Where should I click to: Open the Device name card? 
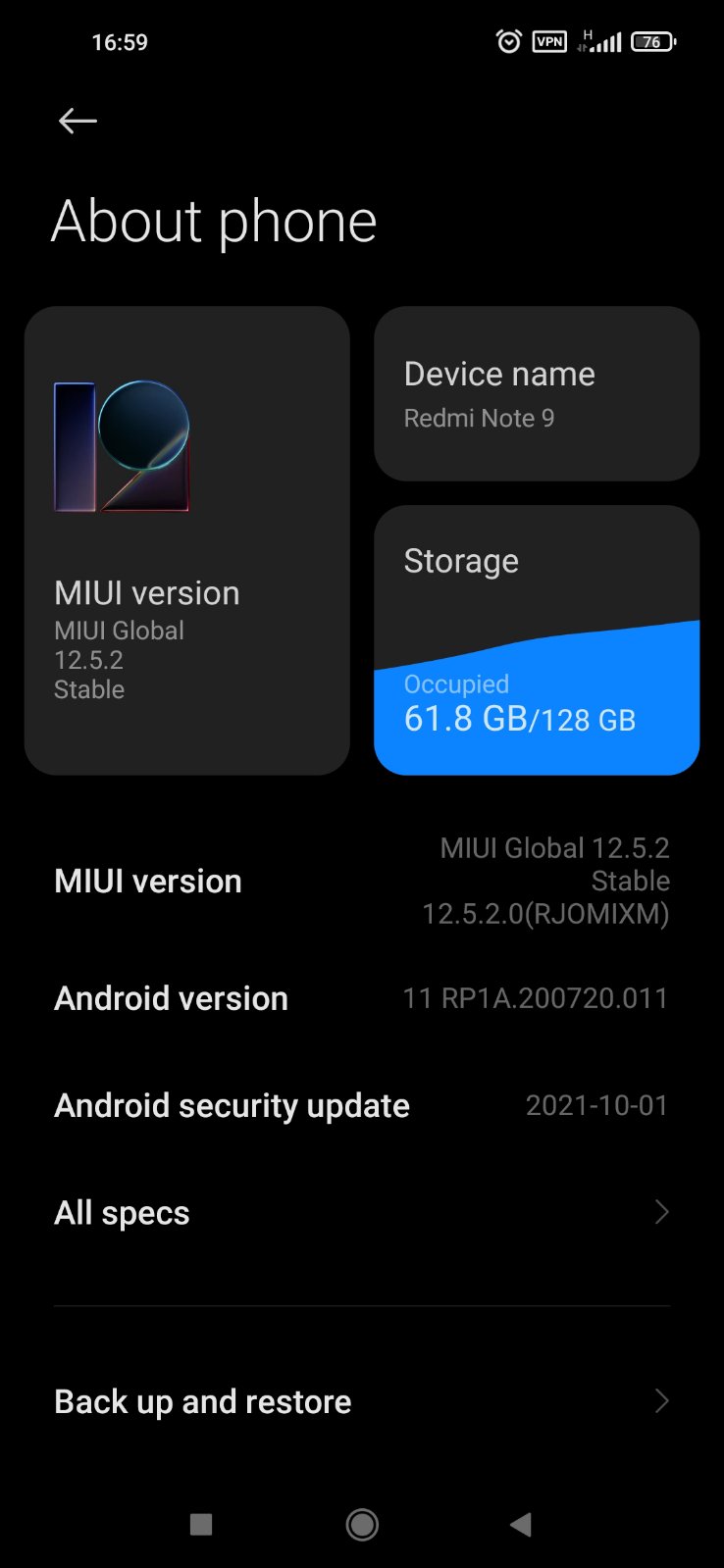coord(537,393)
